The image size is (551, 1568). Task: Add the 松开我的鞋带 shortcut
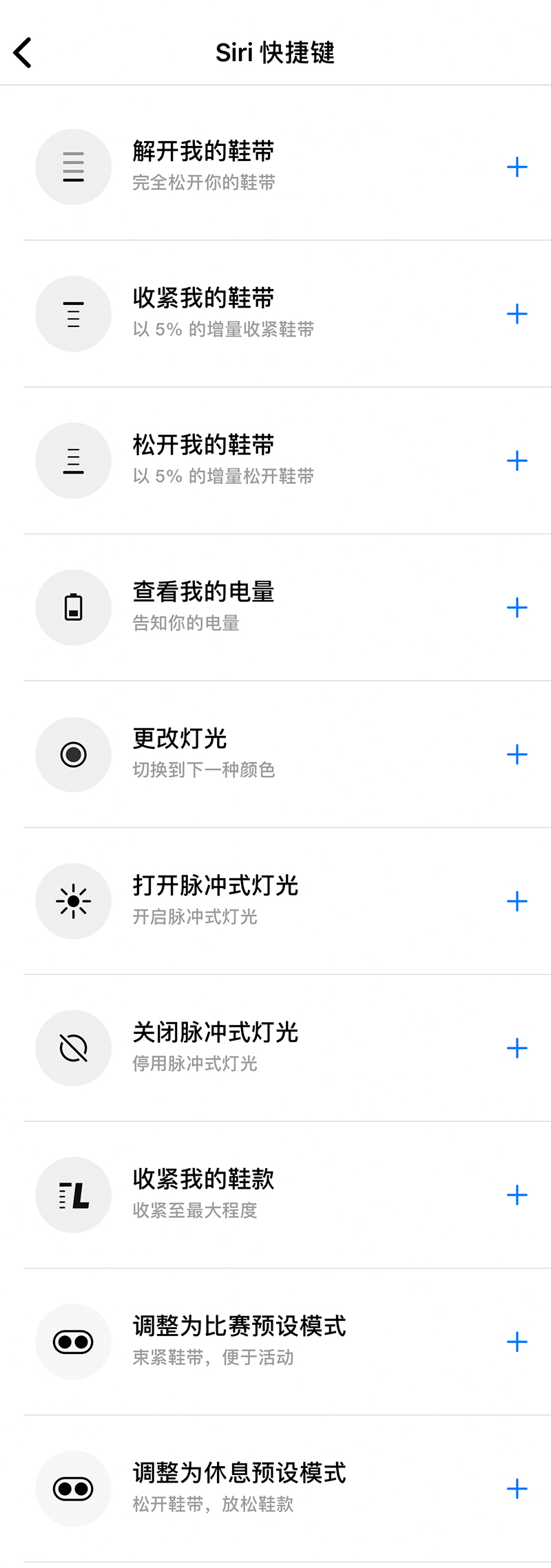coord(517,460)
